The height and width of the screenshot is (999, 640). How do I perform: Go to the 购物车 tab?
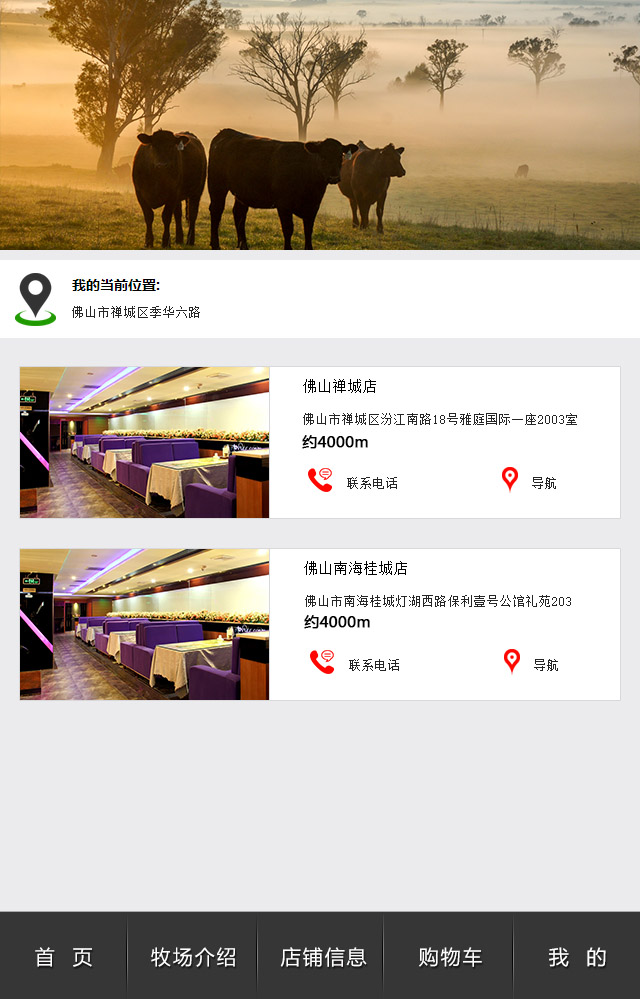click(449, 957)
